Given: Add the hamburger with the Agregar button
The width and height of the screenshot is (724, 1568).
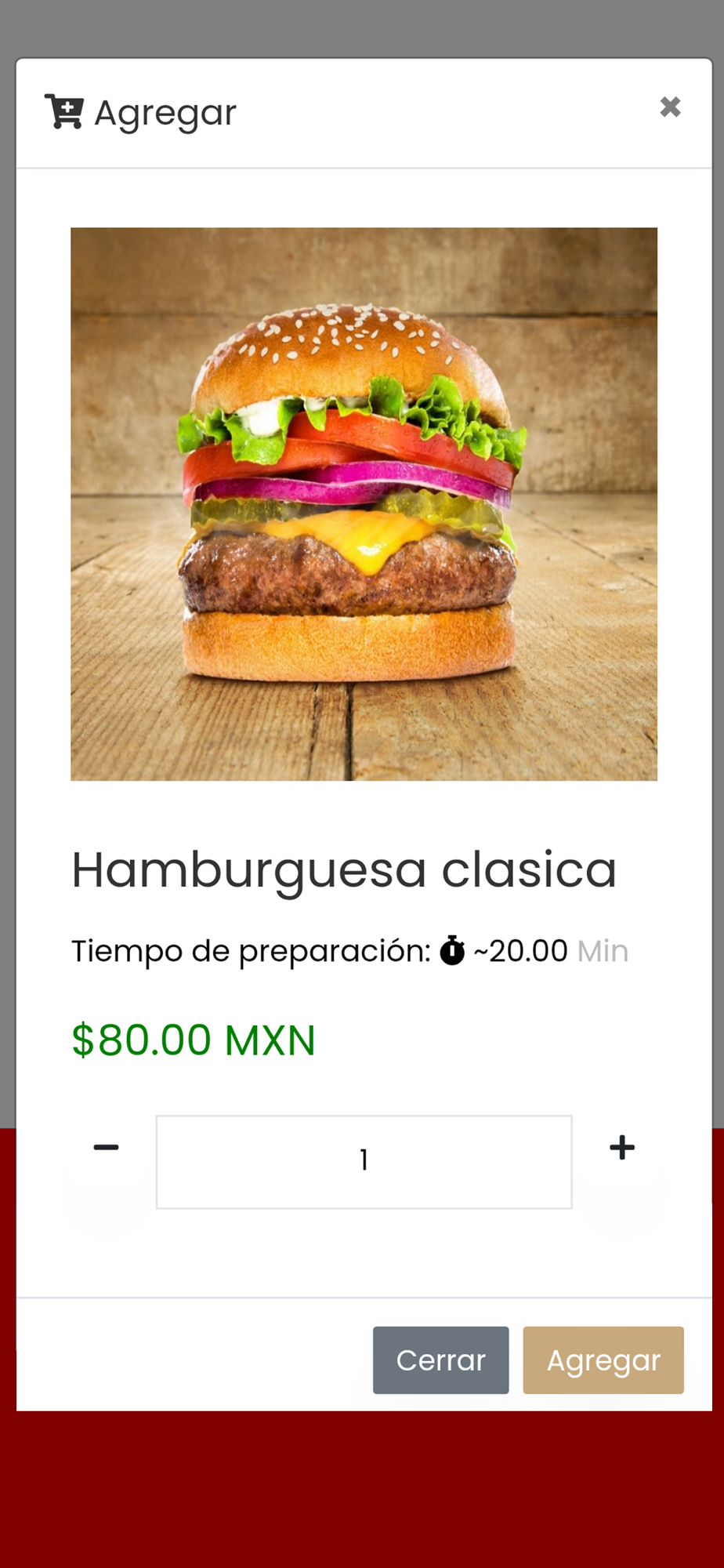Looking at the screenshot, I should coord(603,1360).
